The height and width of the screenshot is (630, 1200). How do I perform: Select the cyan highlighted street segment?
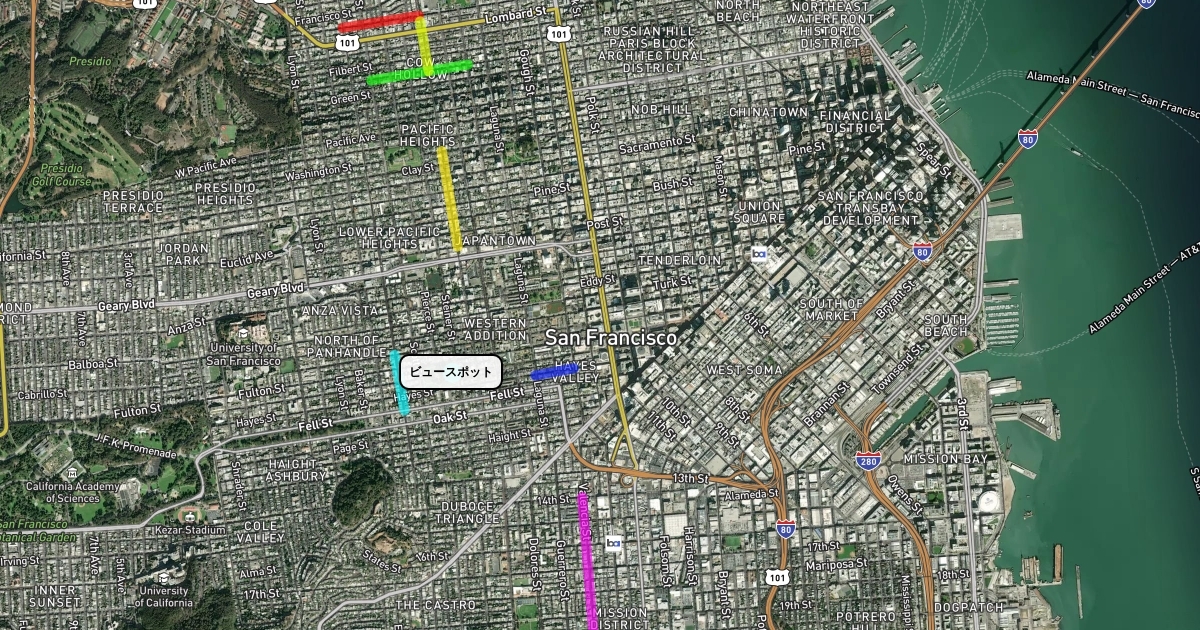point(399,383)
